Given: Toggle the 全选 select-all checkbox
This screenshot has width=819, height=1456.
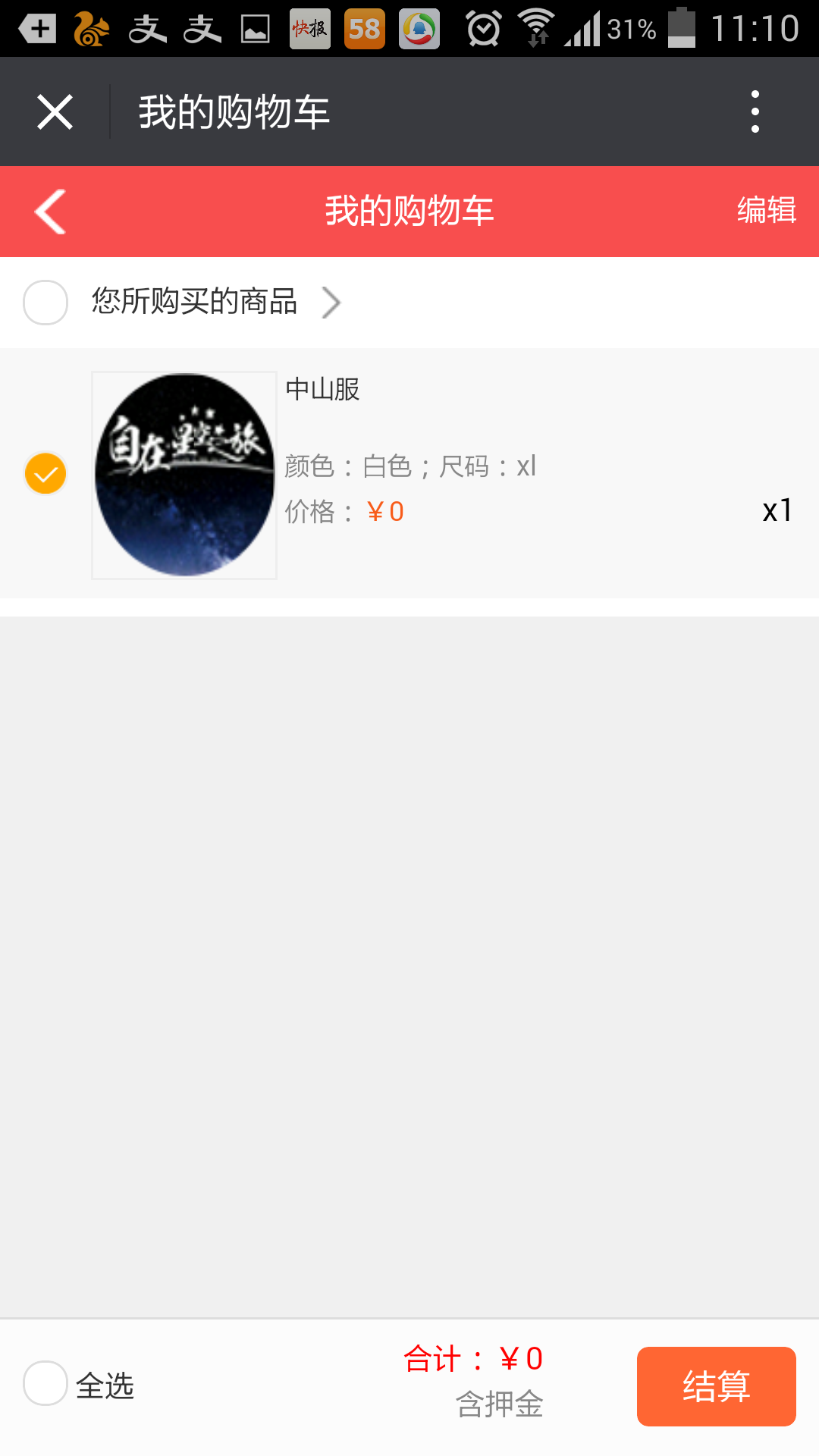Looking at the screenshot, I should coord(45,1383).
